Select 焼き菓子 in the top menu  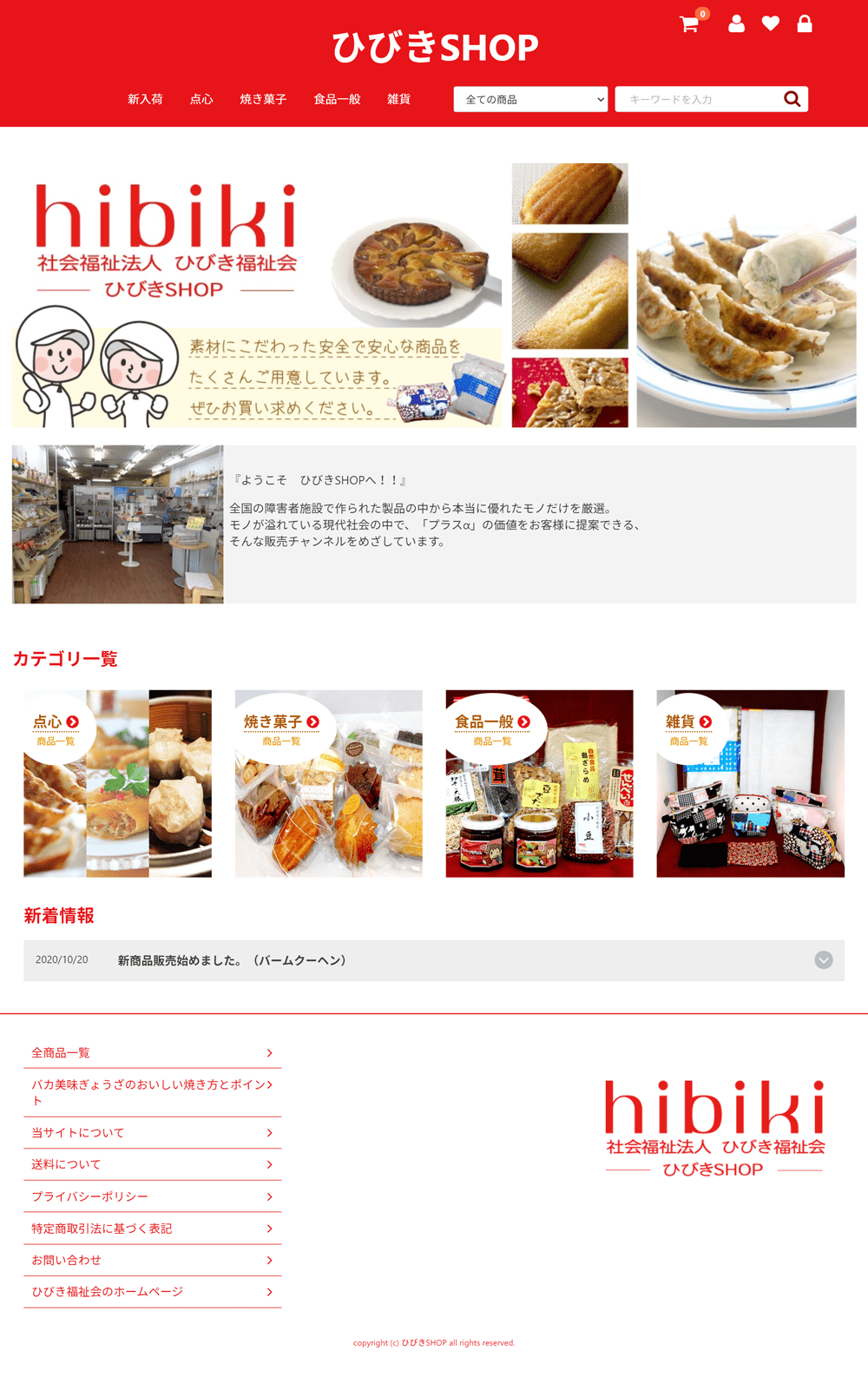[x=263, y=99]
